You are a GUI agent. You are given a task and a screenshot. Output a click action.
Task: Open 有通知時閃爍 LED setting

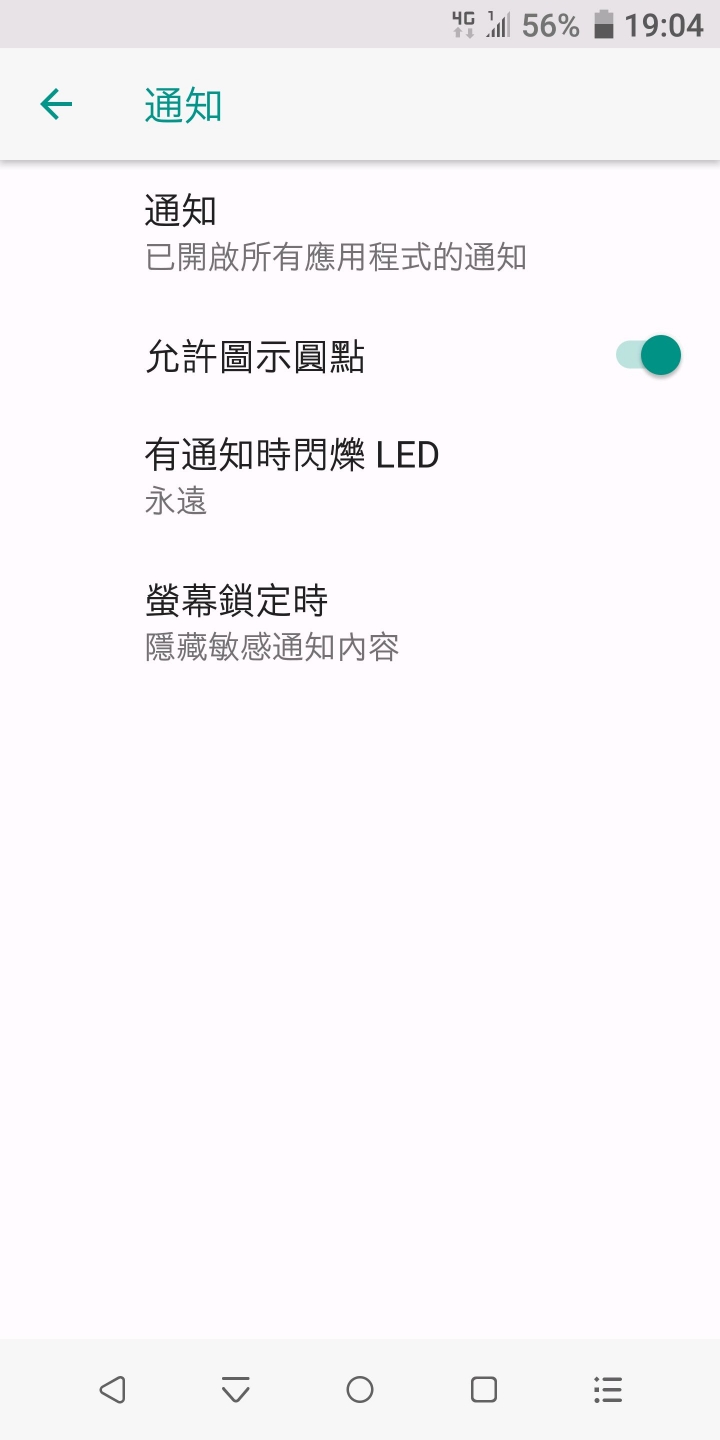[360, 477]
